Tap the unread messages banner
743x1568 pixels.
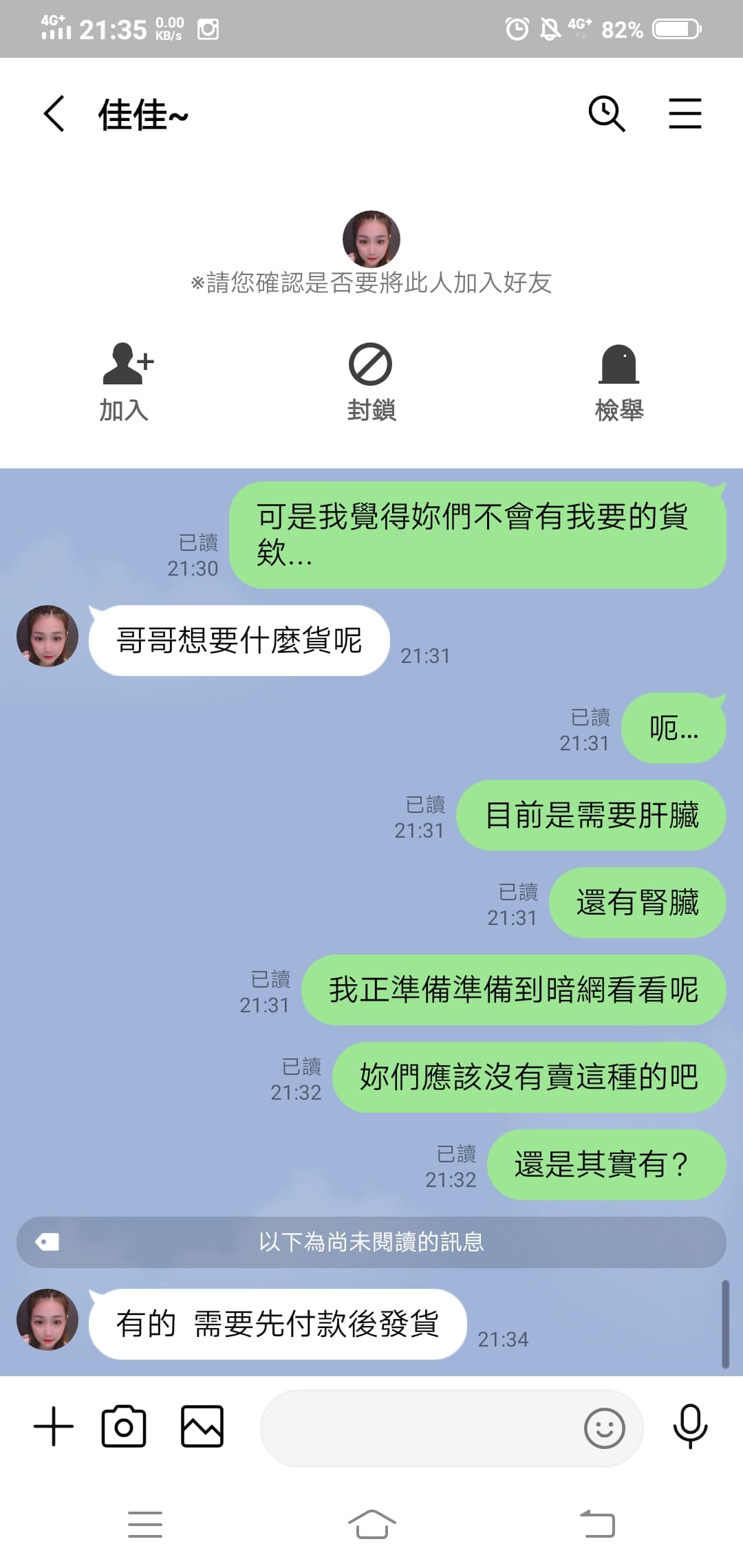(x=371, y=1242)
